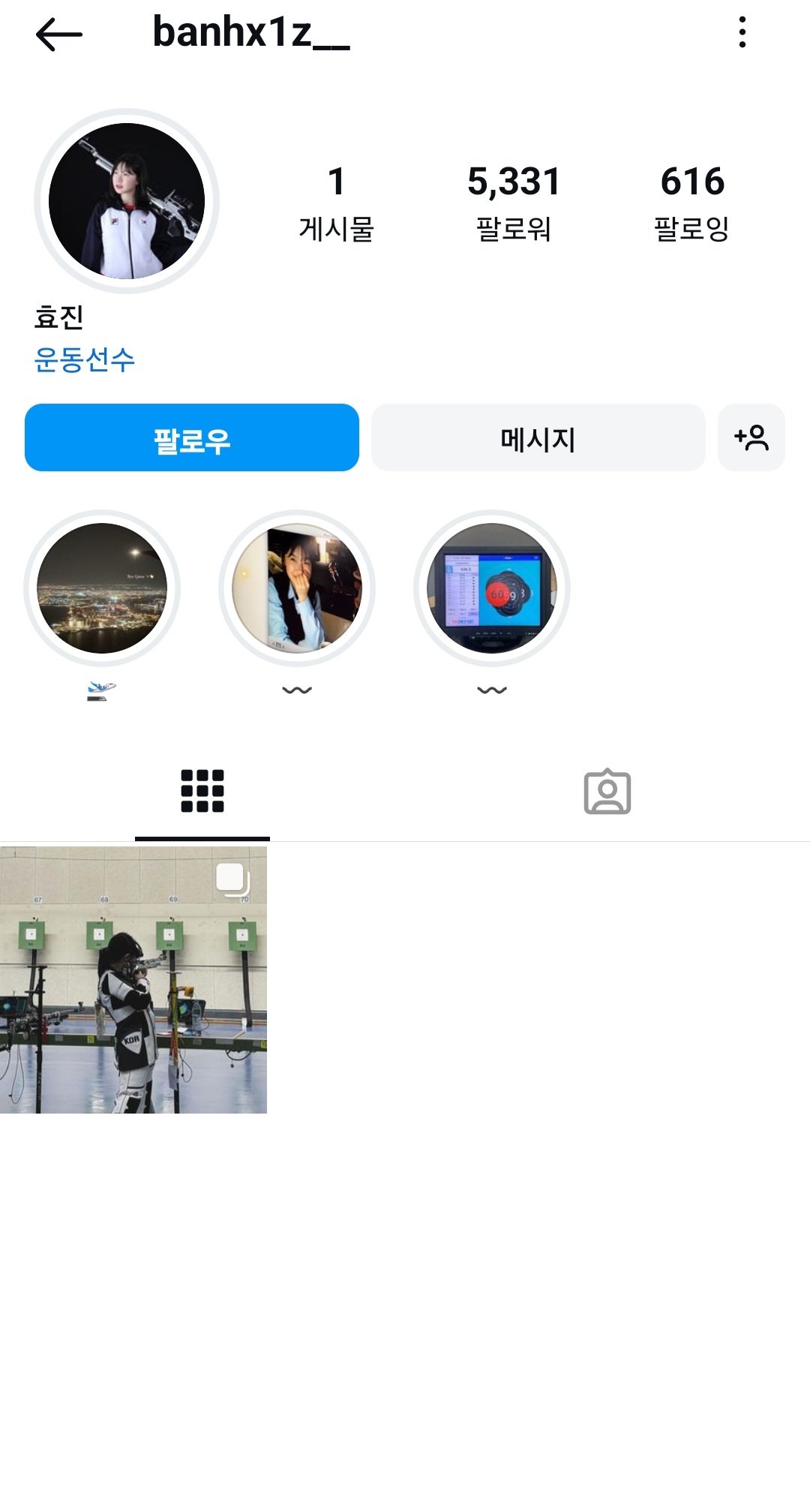The width and height of the screenshot is (810, 1512).
Task: Open the 616 following list
Action: (x=691, y=203)
